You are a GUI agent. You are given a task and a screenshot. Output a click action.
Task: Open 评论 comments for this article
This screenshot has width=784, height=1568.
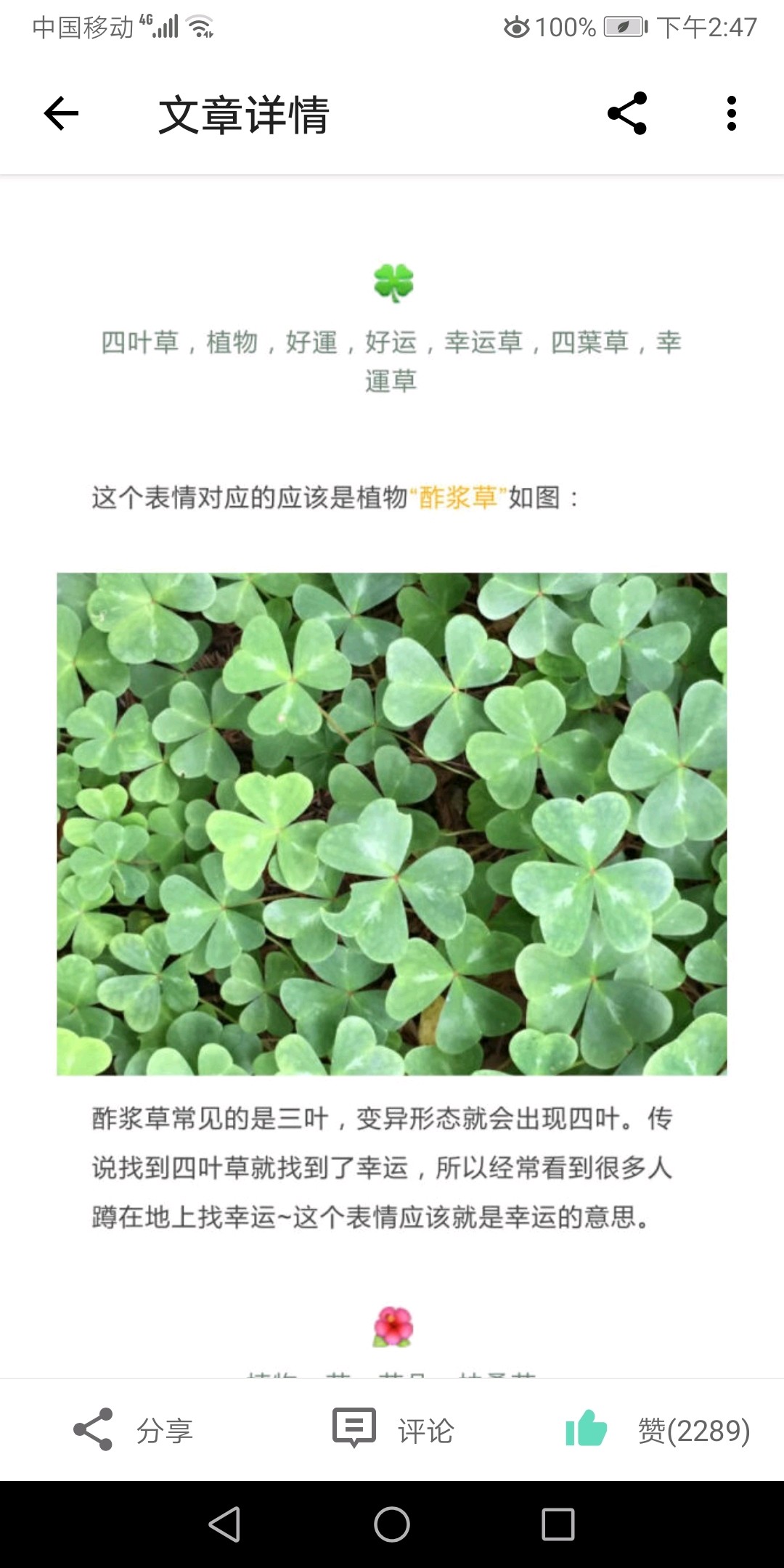pyautogui.click(x=393, y=1430)
